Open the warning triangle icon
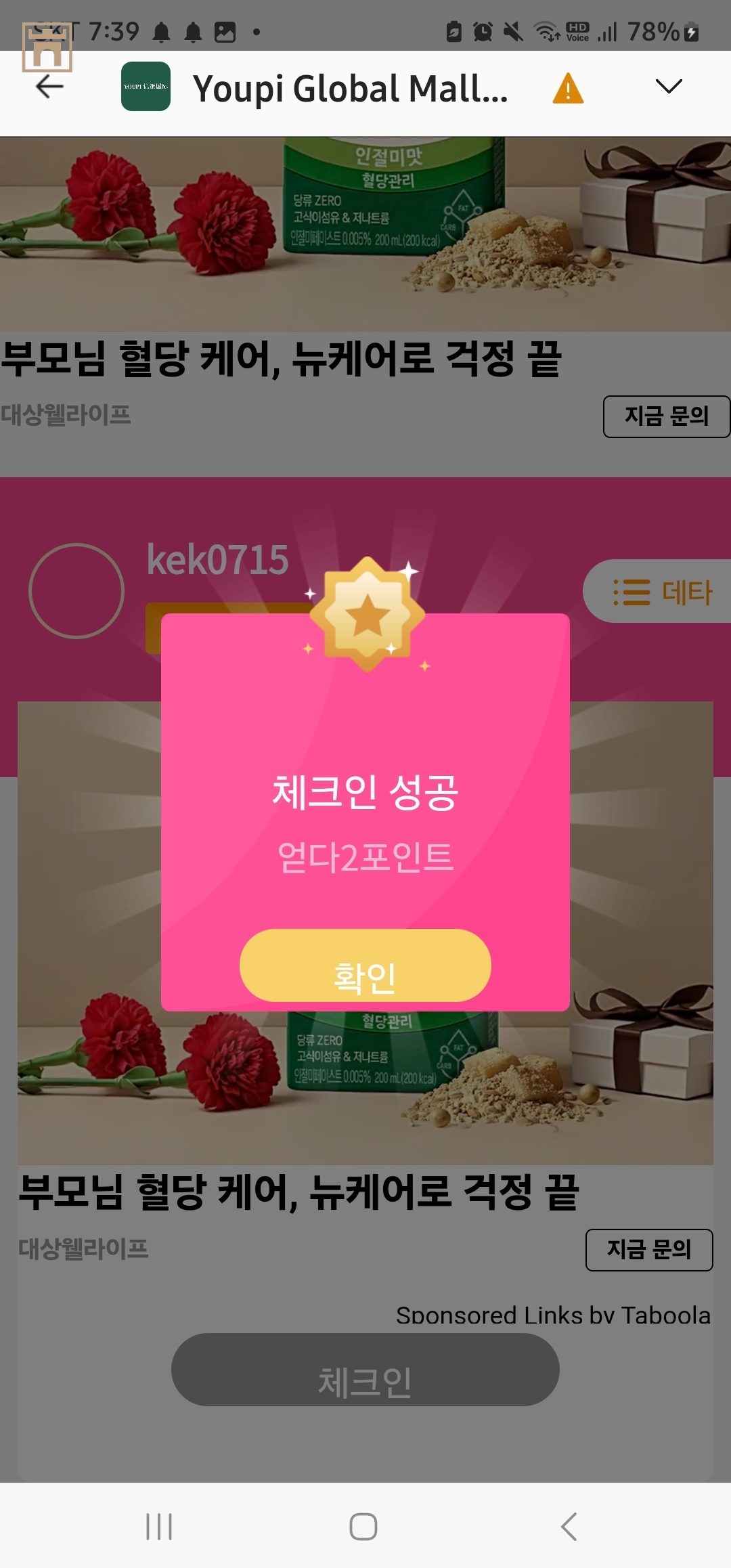 [568, 88]
